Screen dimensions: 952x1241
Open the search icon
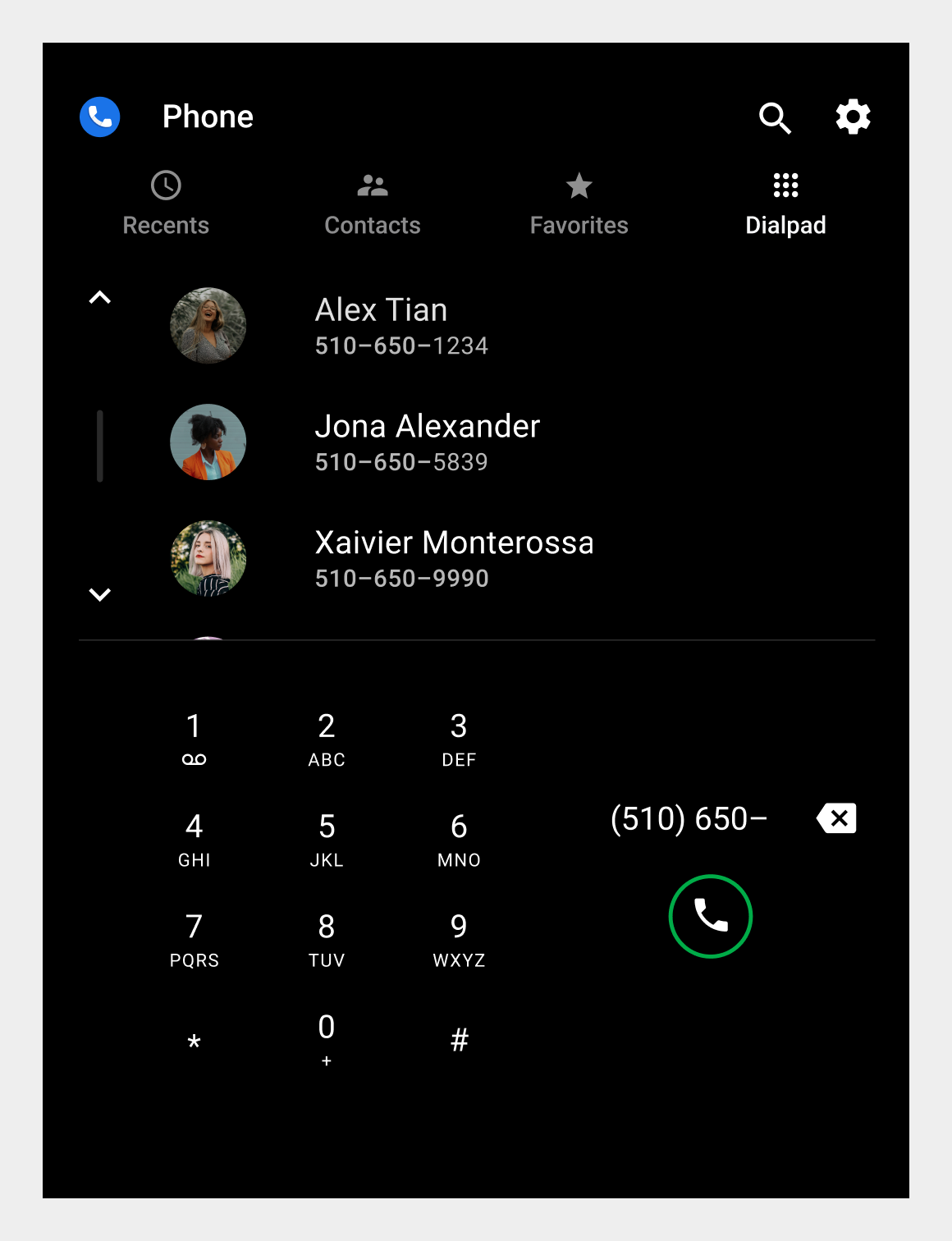click(x=775, y=117)
